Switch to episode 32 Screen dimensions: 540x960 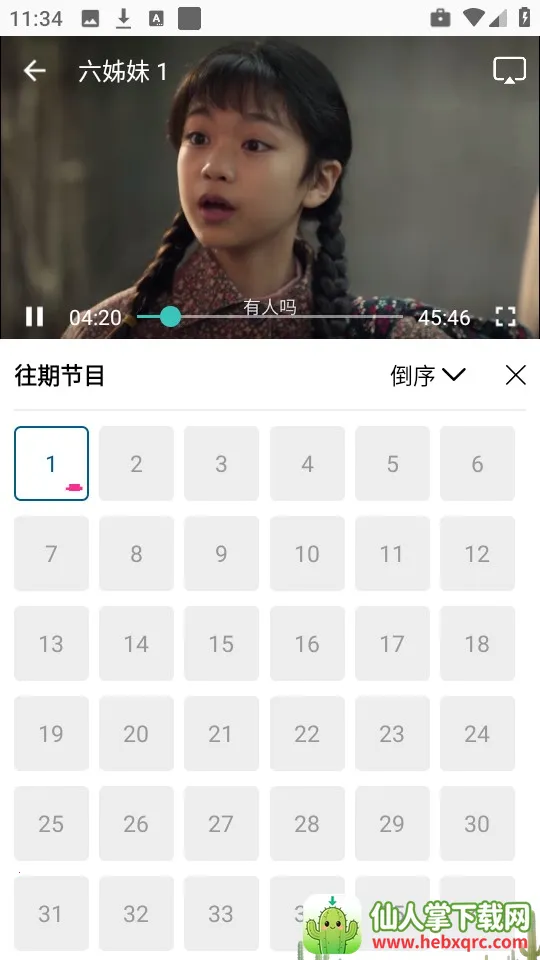[x=137, y=913]
